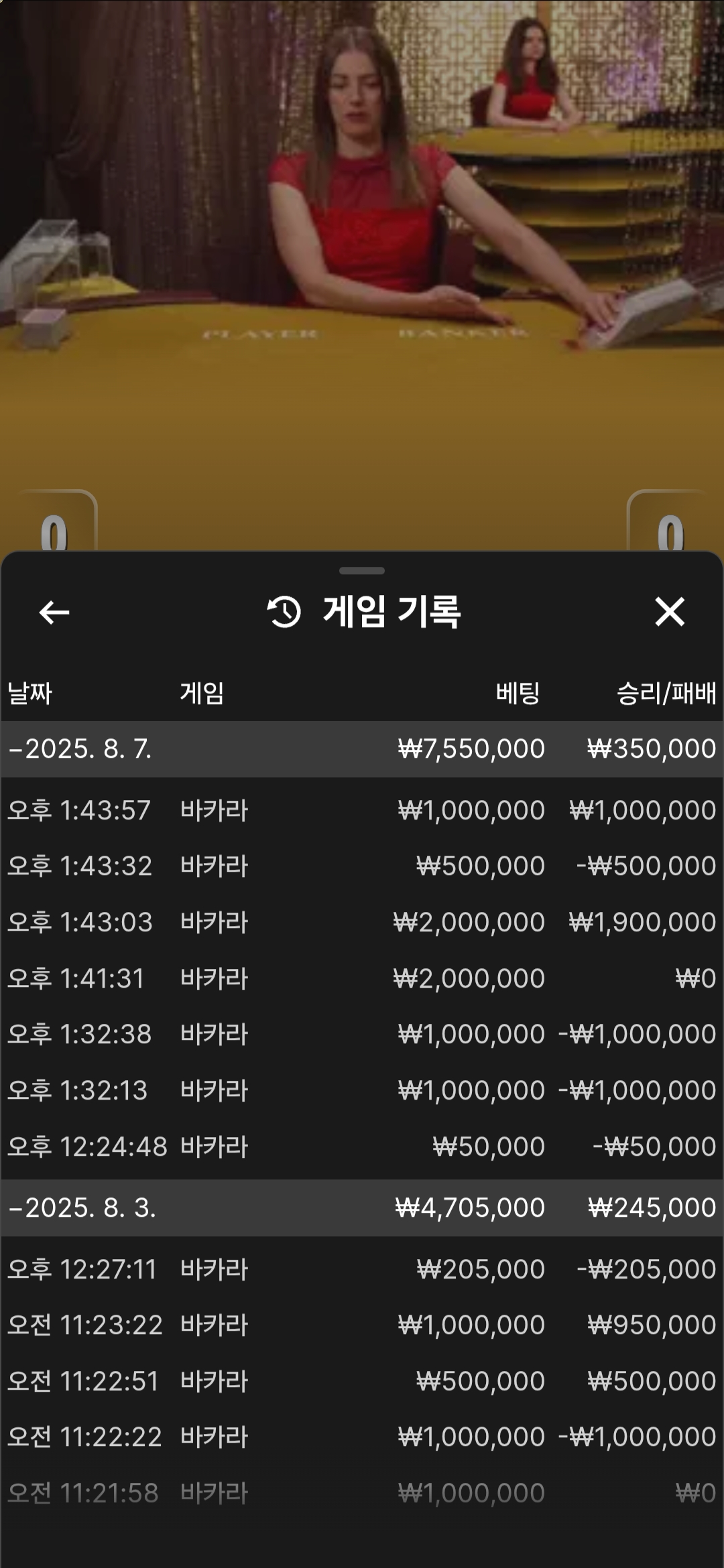Go back from the 게임 기록 panel
724x1568 pixels.
click(x=54, y=612)
